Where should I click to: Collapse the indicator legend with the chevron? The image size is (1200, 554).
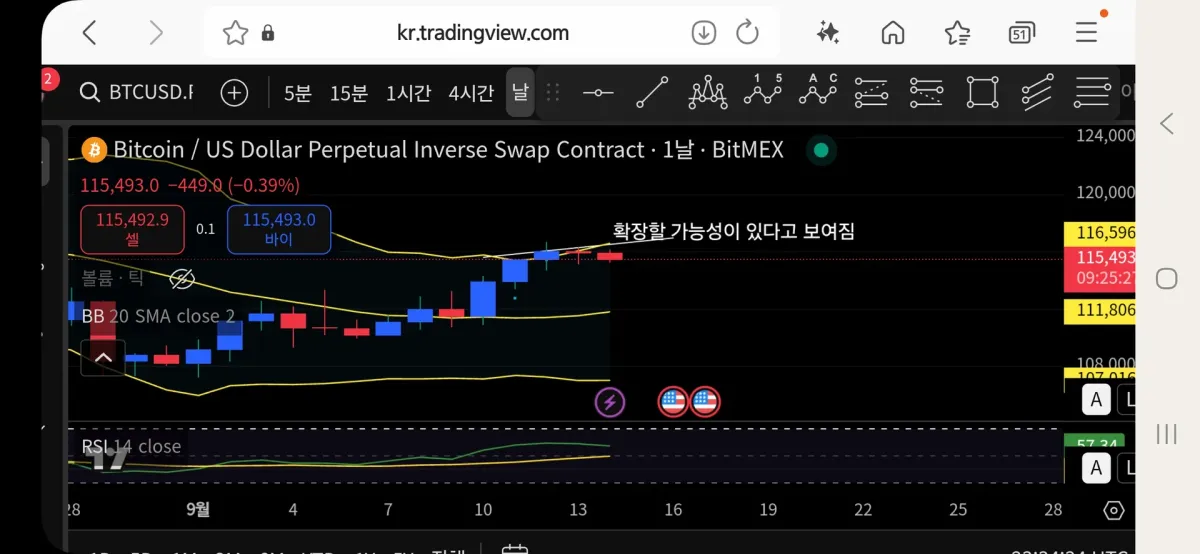click(103, 357)
